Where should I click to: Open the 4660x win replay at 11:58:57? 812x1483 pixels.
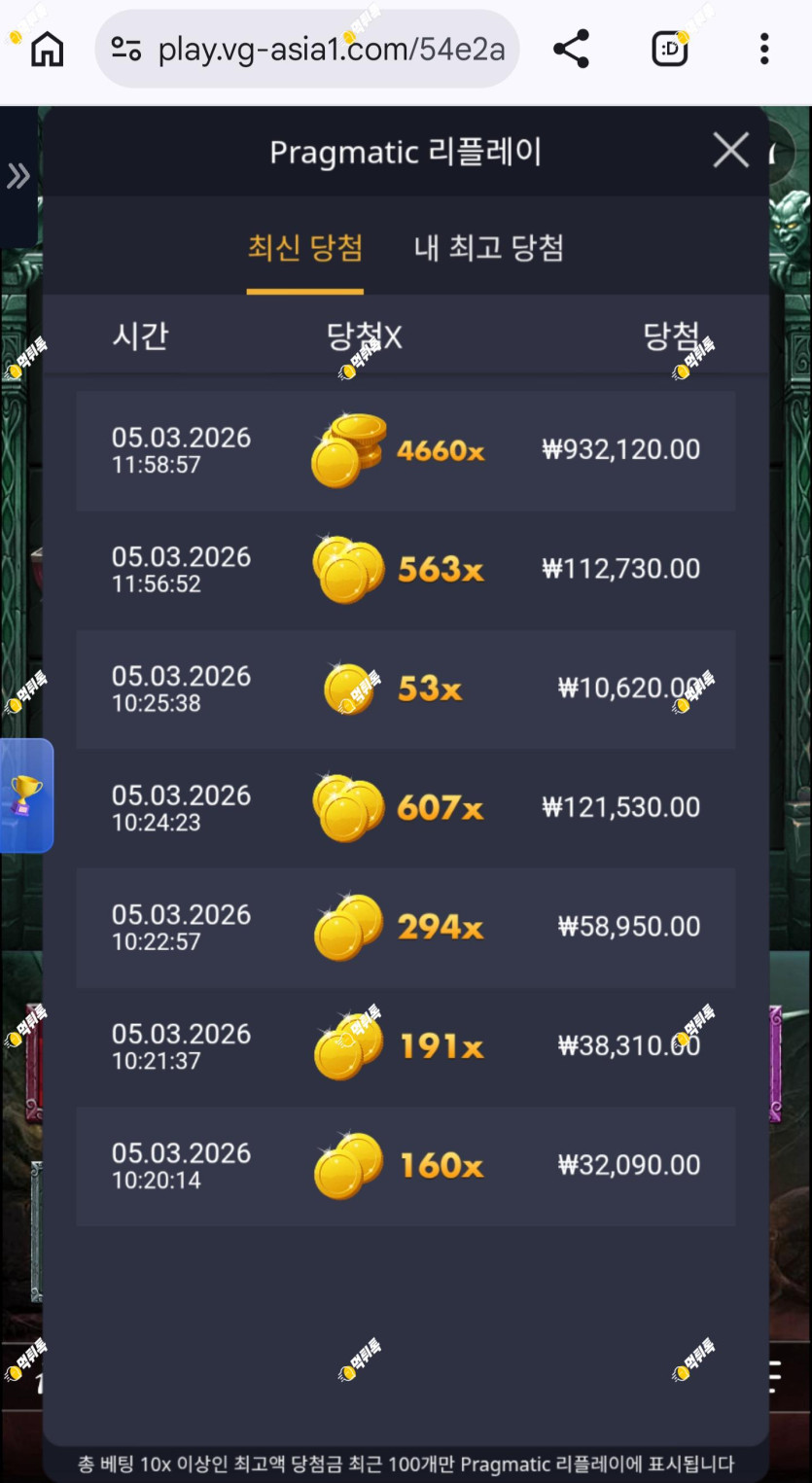coord(406,450)
